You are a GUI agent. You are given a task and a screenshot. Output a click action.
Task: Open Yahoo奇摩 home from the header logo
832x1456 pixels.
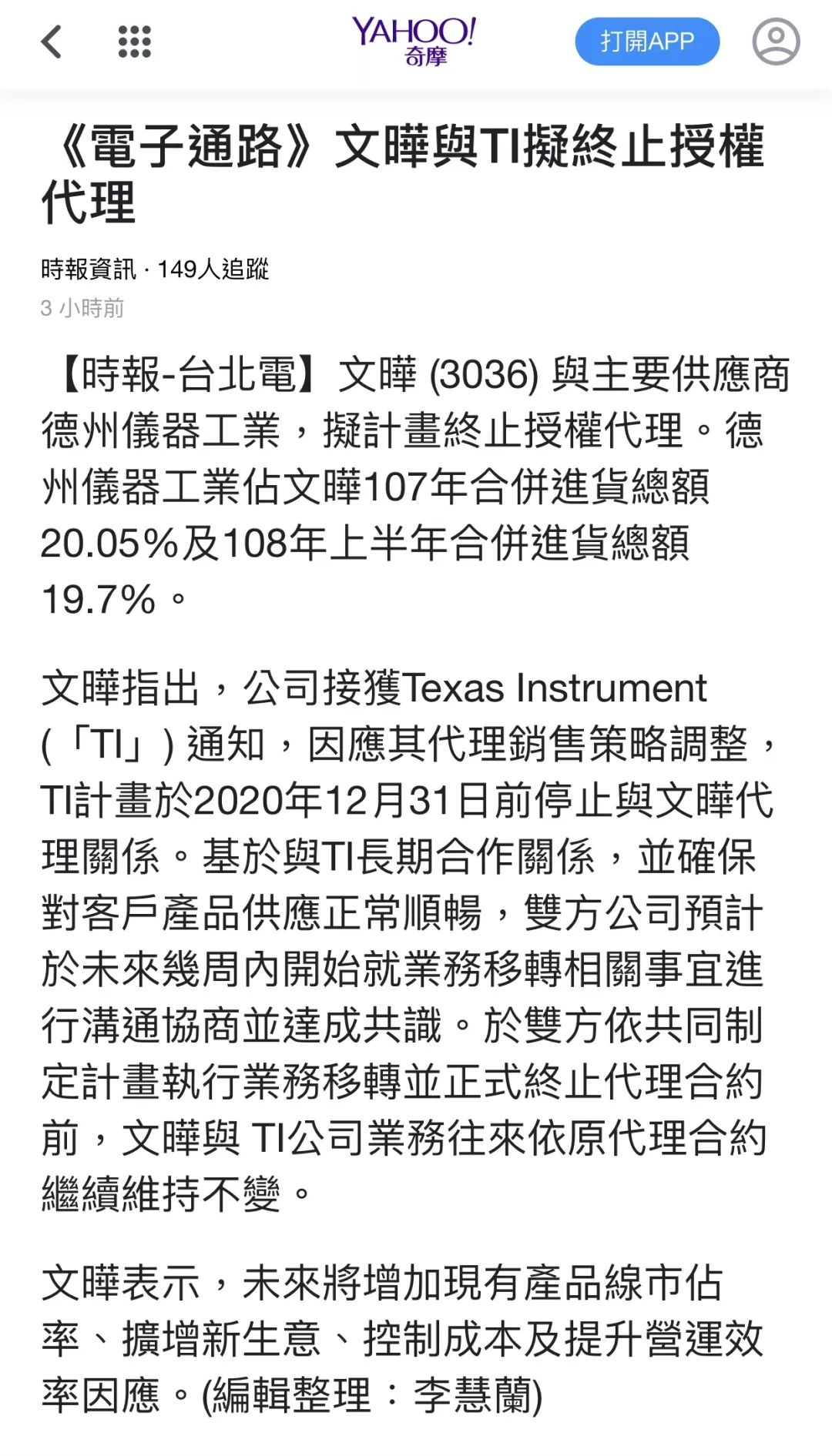point(414,42)
